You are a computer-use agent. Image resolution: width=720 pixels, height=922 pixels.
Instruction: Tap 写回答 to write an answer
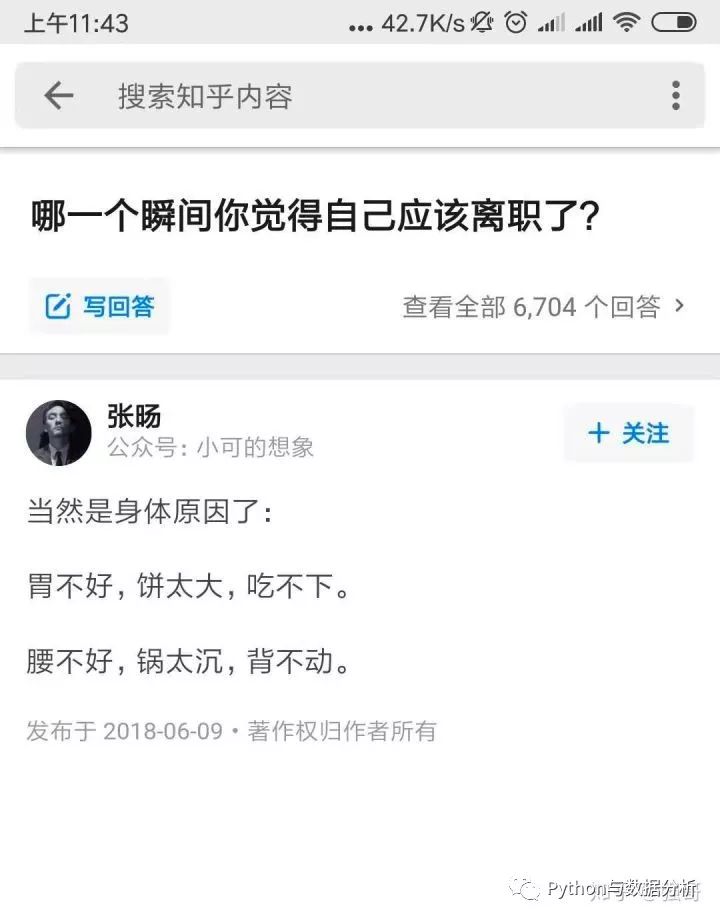tap(100, 306)
